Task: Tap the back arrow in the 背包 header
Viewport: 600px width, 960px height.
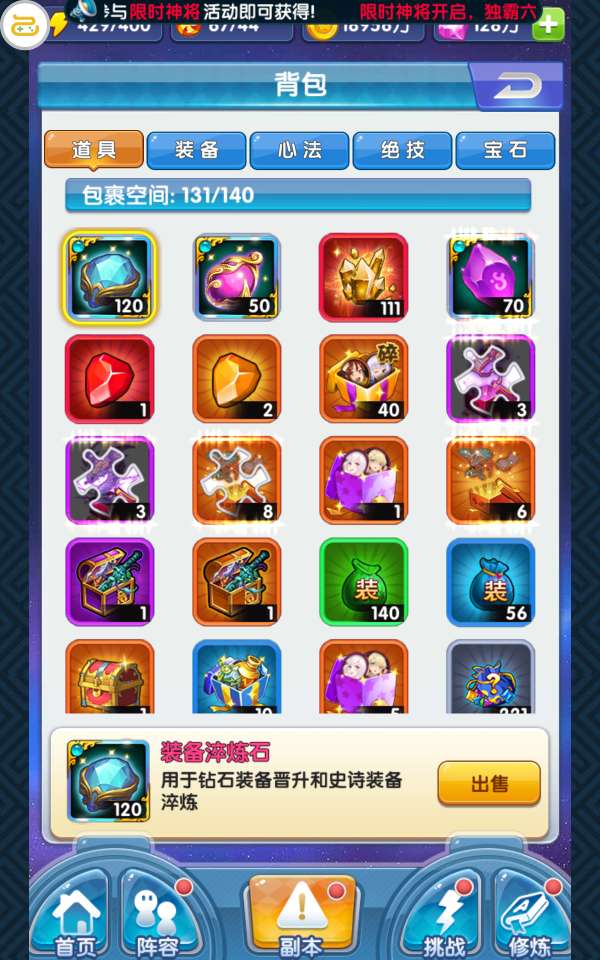Action: click(x=517, y=86)
